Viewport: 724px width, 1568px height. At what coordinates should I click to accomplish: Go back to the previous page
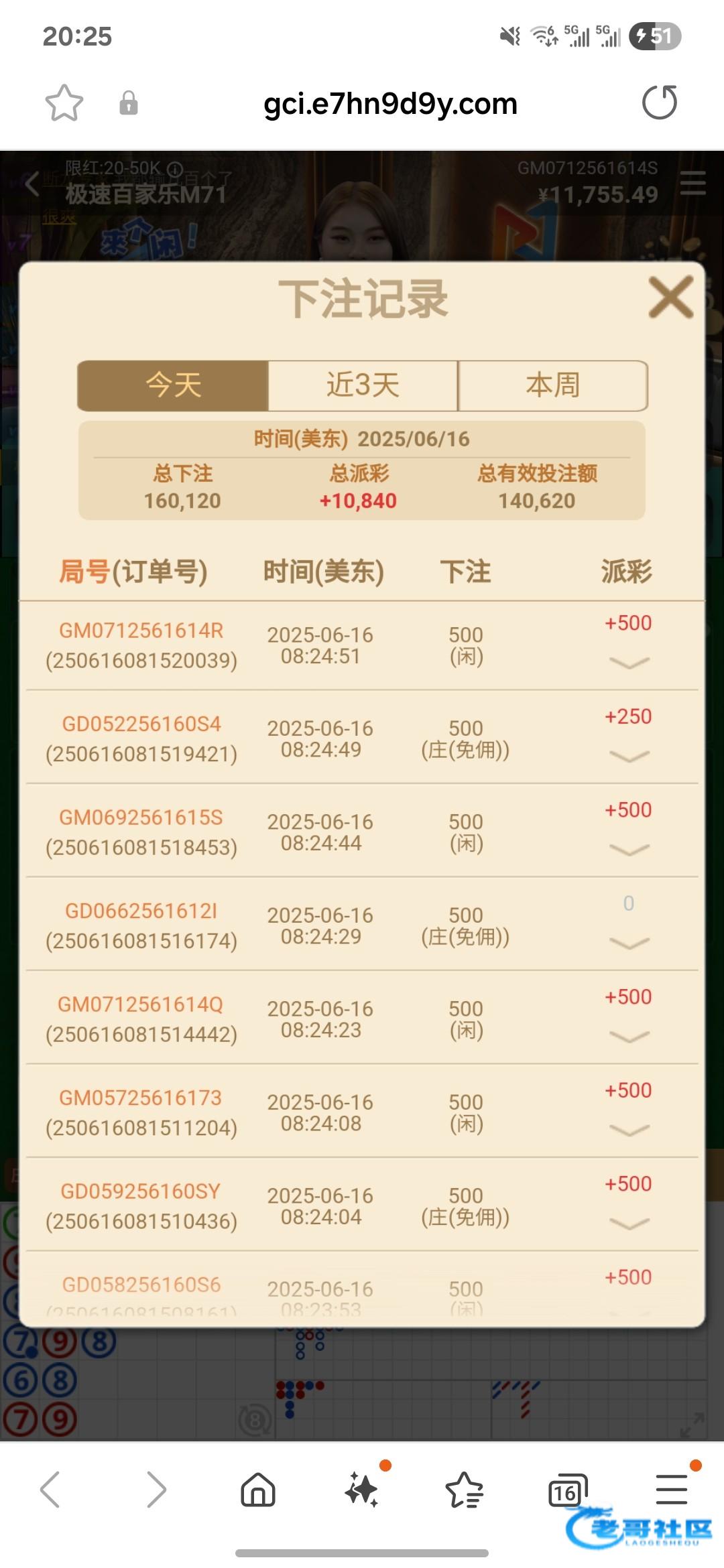50,1490
